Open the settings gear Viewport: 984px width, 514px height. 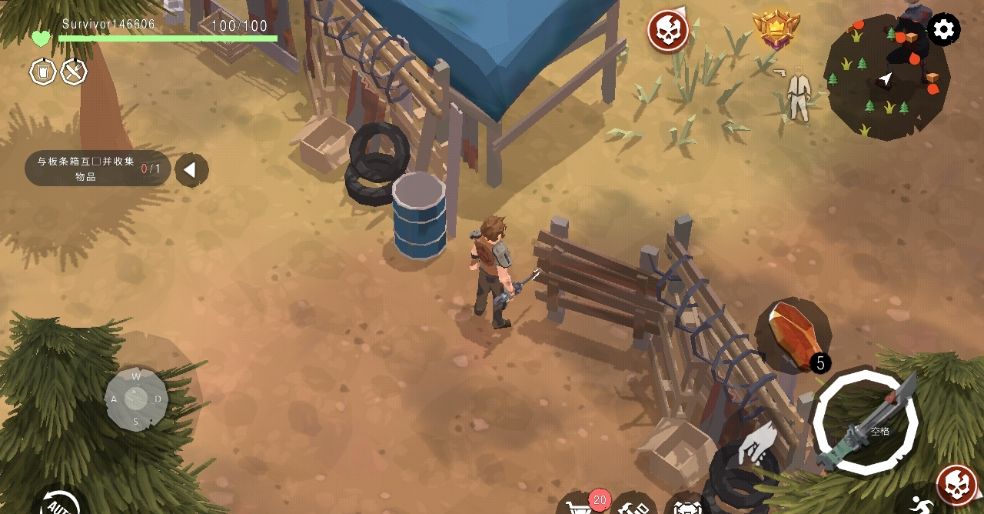pyautogui.click(x=943, y=30)
